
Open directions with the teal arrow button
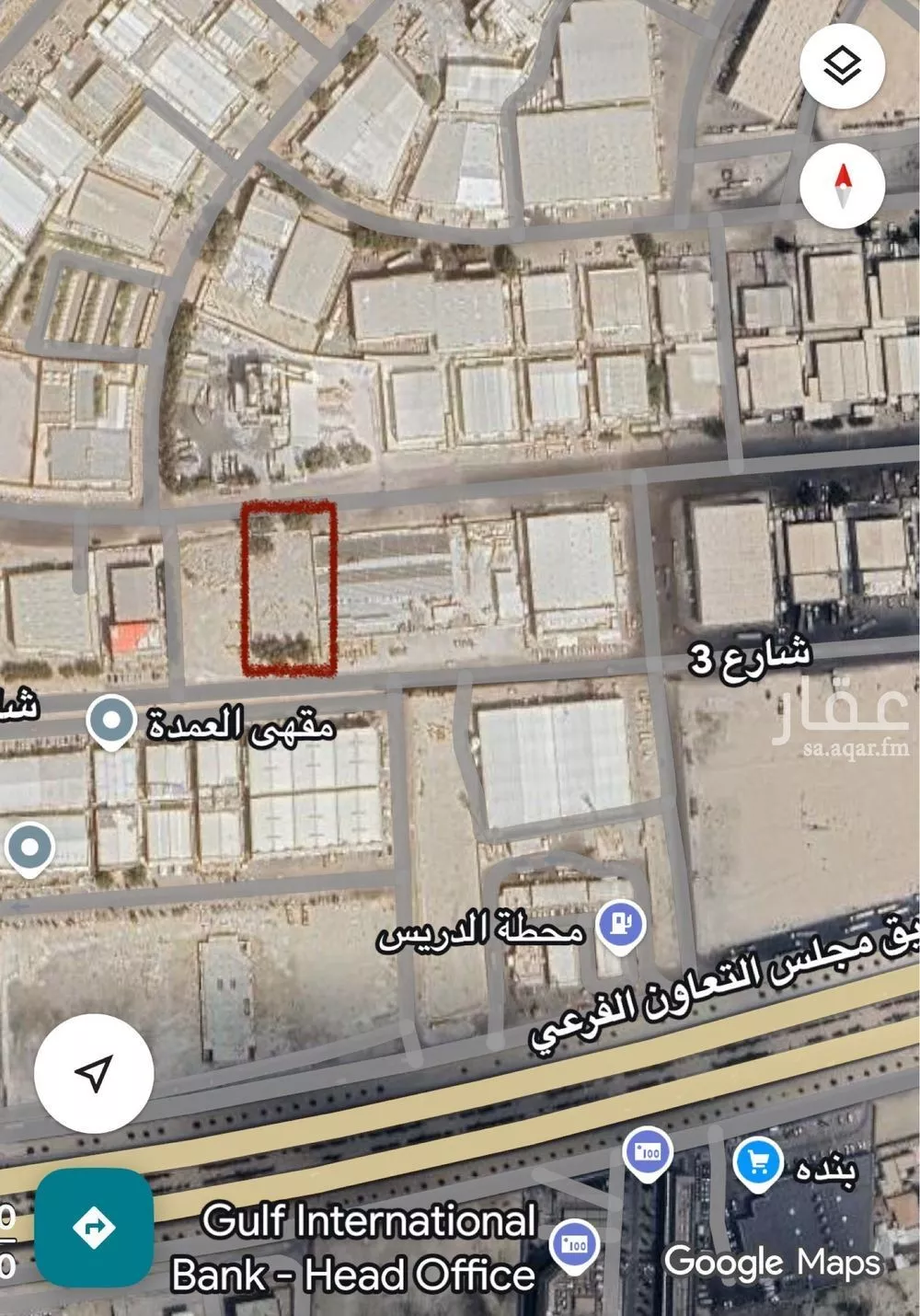pyautogui.click(x=94, y=1227)
